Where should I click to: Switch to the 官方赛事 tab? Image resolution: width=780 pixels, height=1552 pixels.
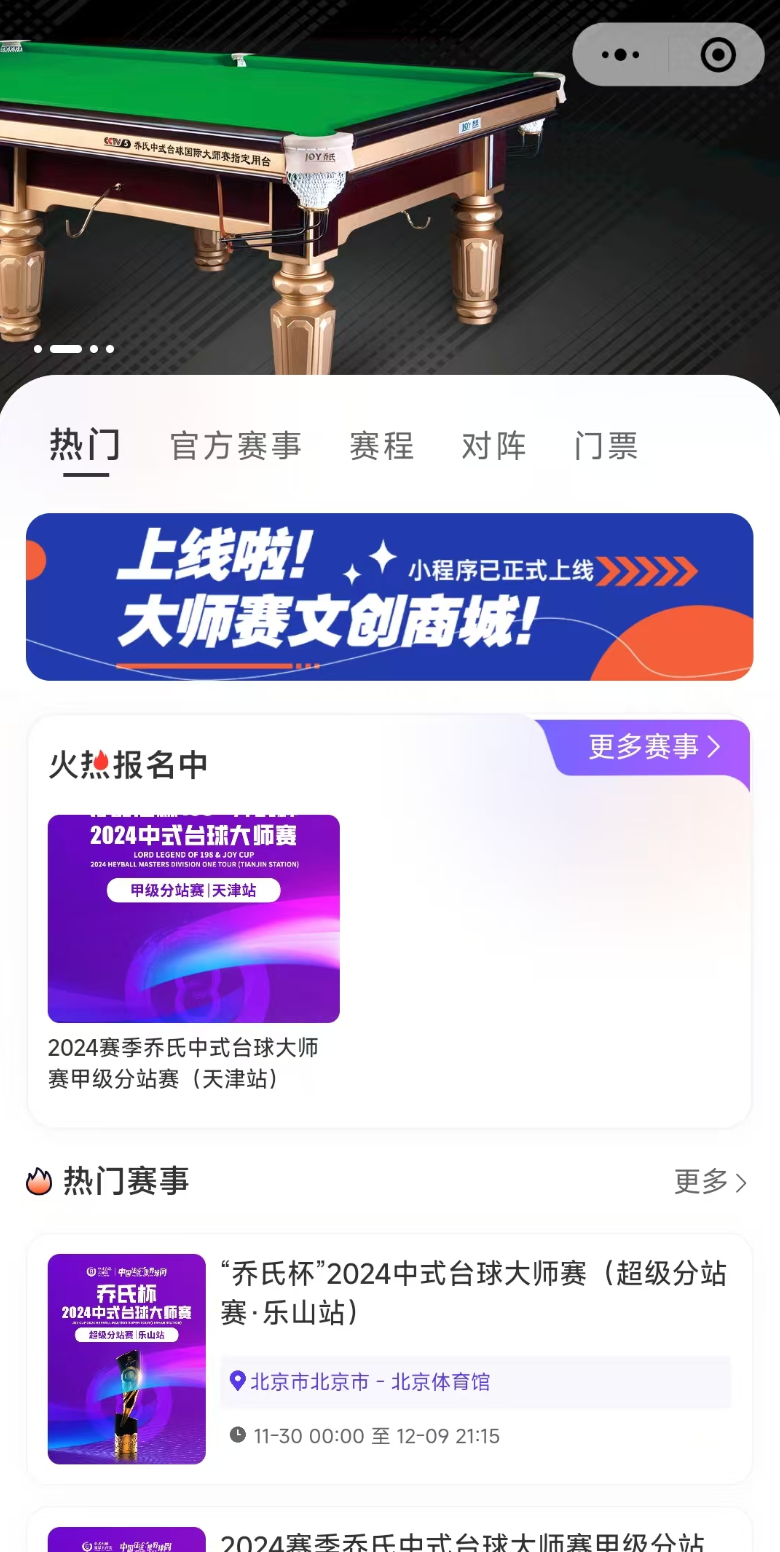click(x=235, y=445)
